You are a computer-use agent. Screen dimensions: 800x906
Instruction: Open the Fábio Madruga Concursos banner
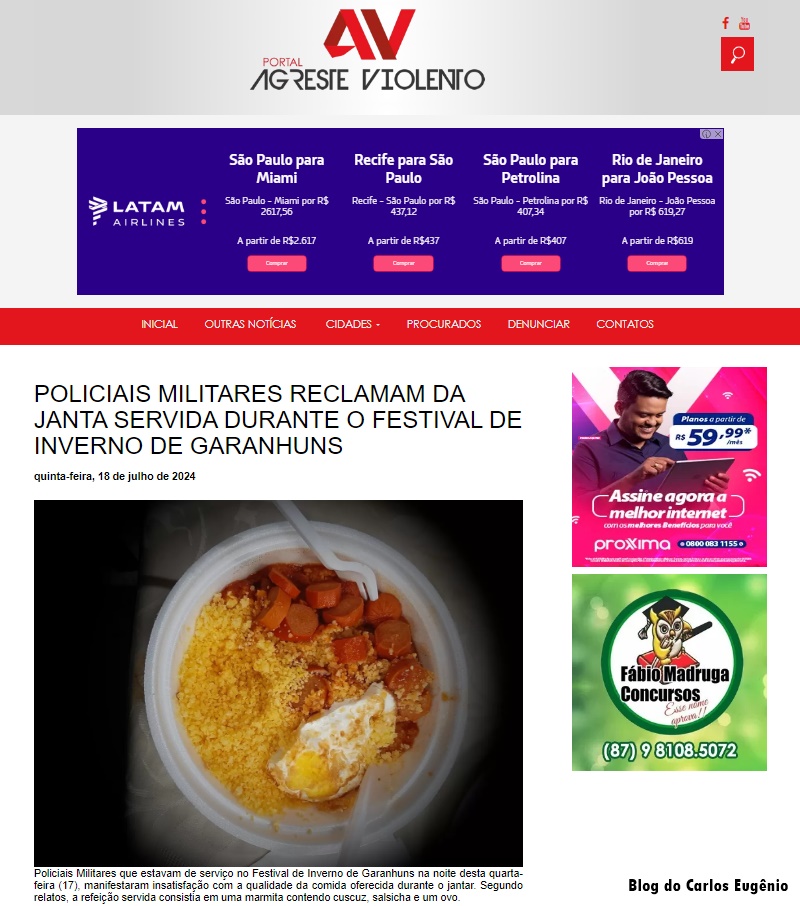(x=669, y=672)
